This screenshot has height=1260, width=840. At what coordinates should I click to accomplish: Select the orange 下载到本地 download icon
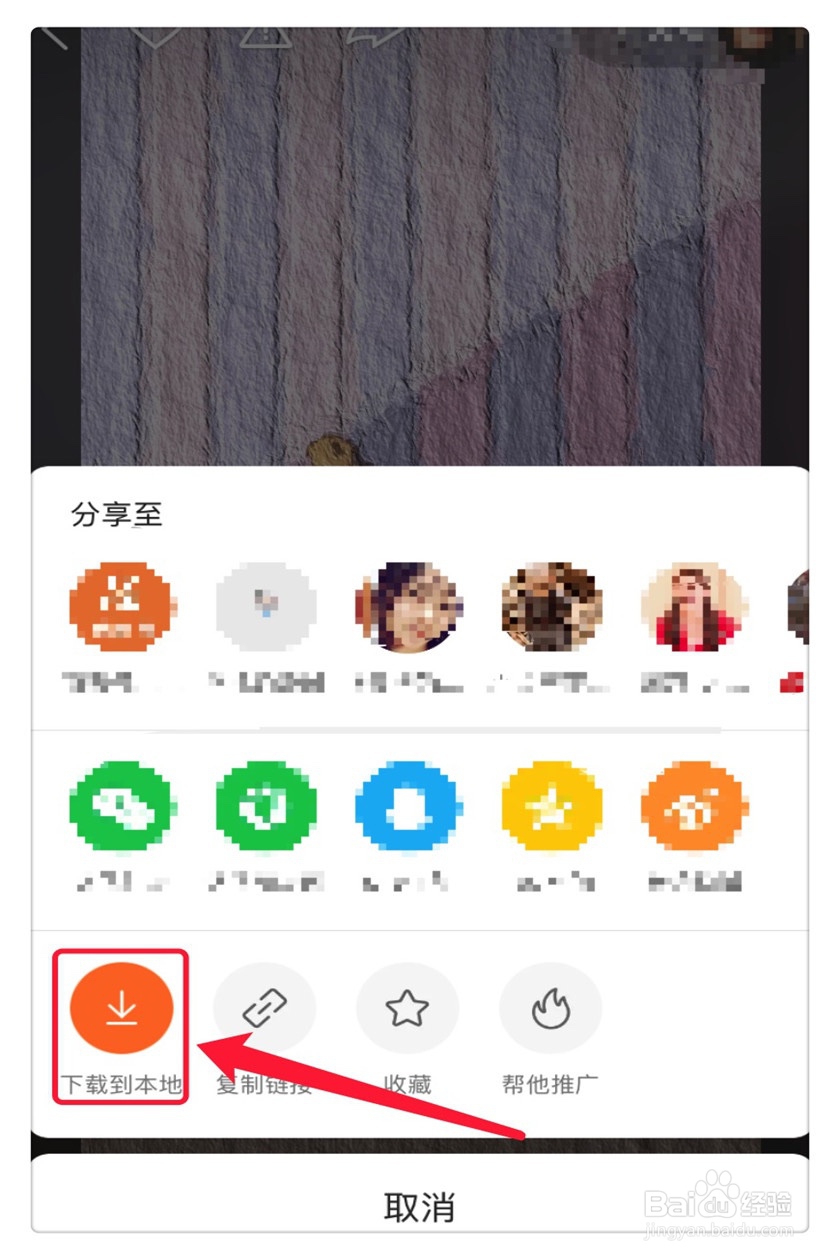coord(122,1007)
